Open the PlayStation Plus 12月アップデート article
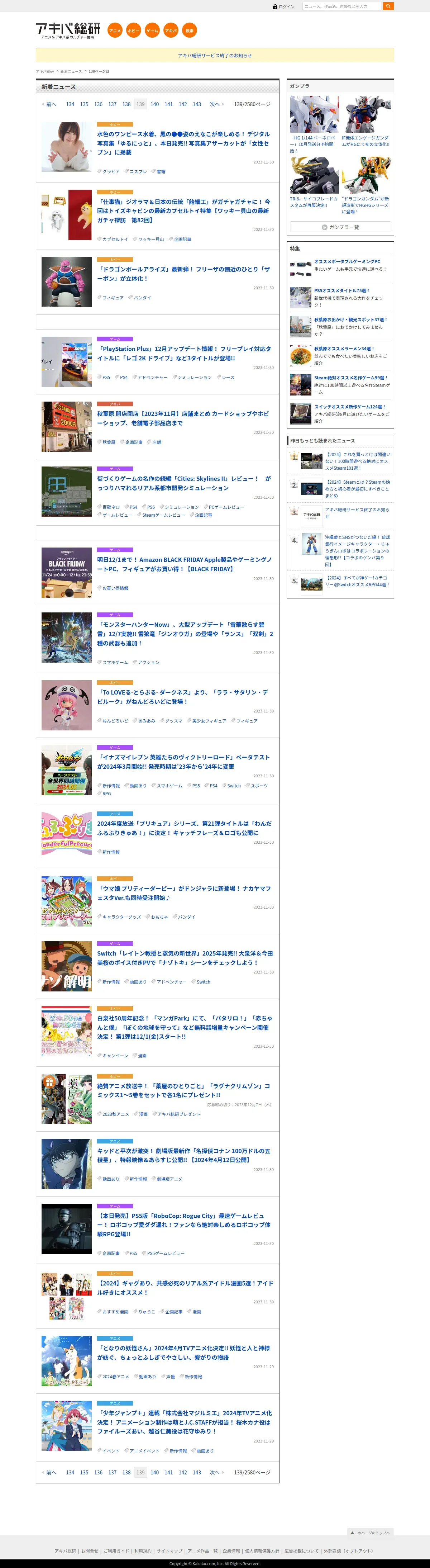 click(x=184, y=353)
